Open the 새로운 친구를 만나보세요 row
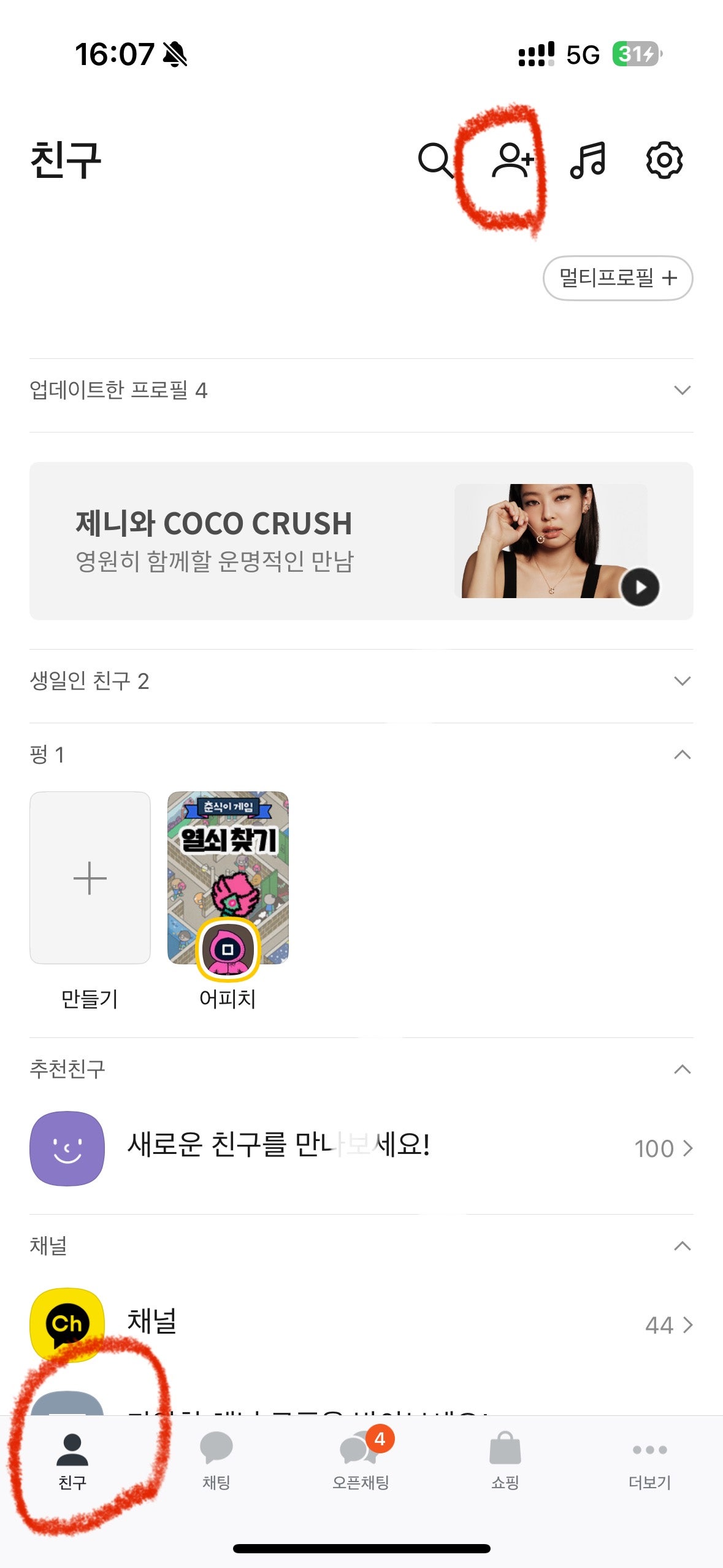This screenshot has height=1568, width=723. 361,1148
